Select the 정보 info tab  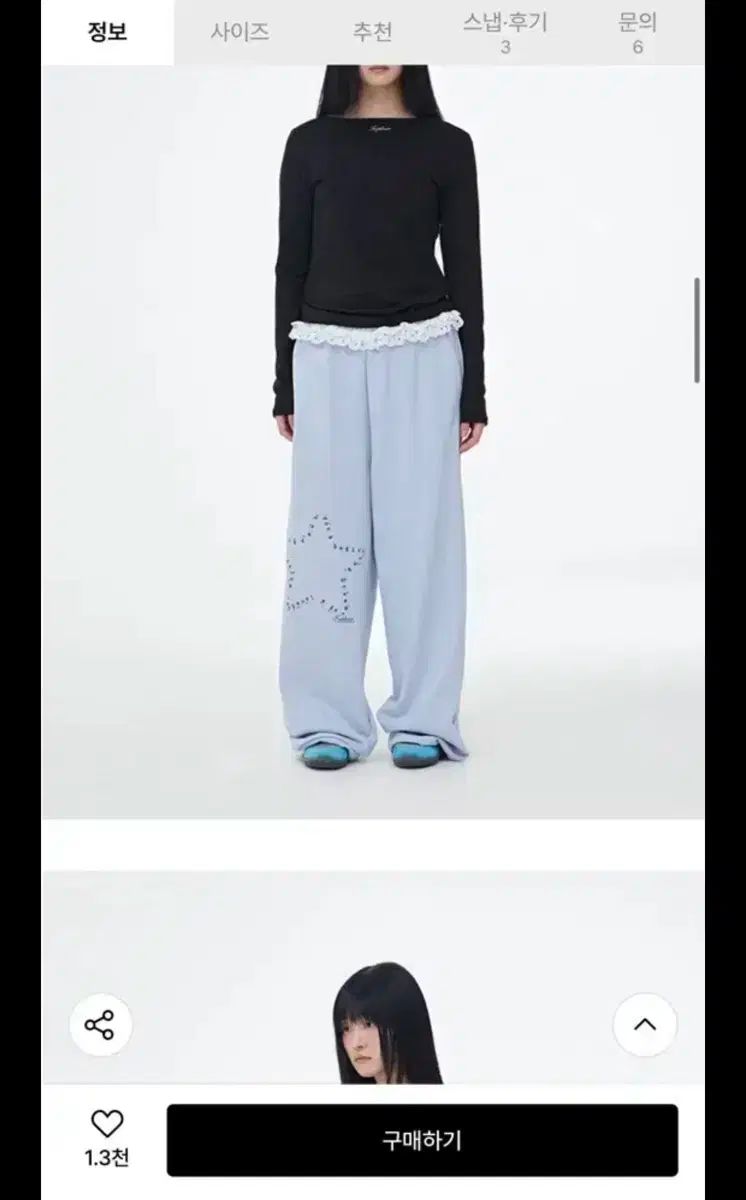tap(107, 32)
